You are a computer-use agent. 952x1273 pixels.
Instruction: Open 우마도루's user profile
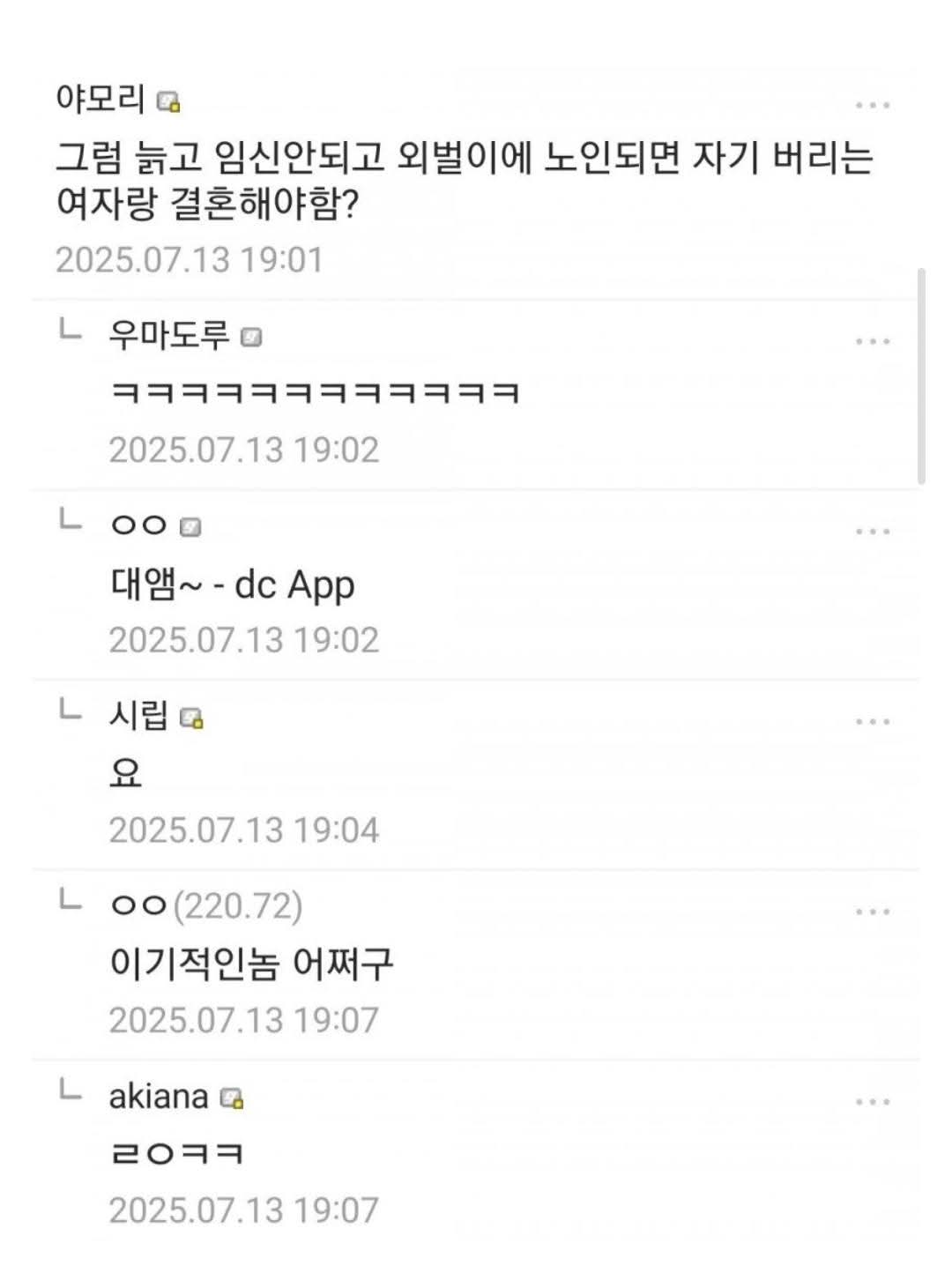pyautogui.click(x=168, y=335)
